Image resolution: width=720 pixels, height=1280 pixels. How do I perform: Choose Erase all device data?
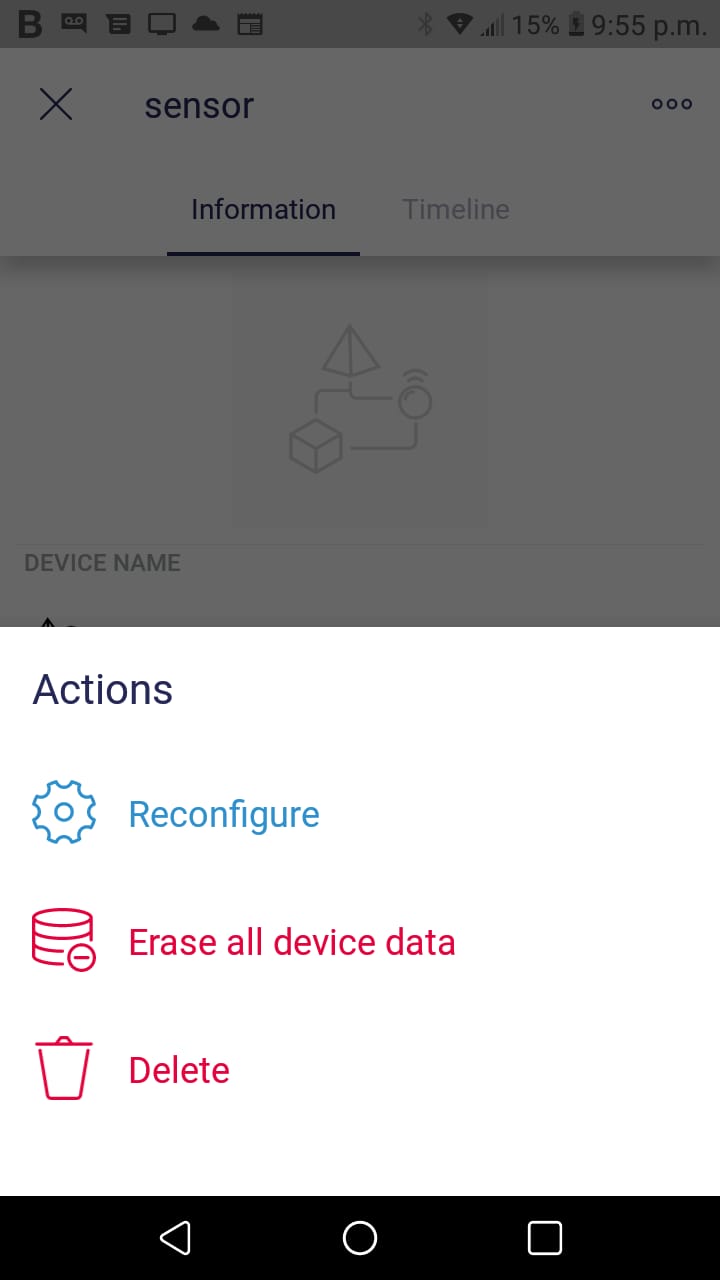pyautogui.click(x=360, y=942)
